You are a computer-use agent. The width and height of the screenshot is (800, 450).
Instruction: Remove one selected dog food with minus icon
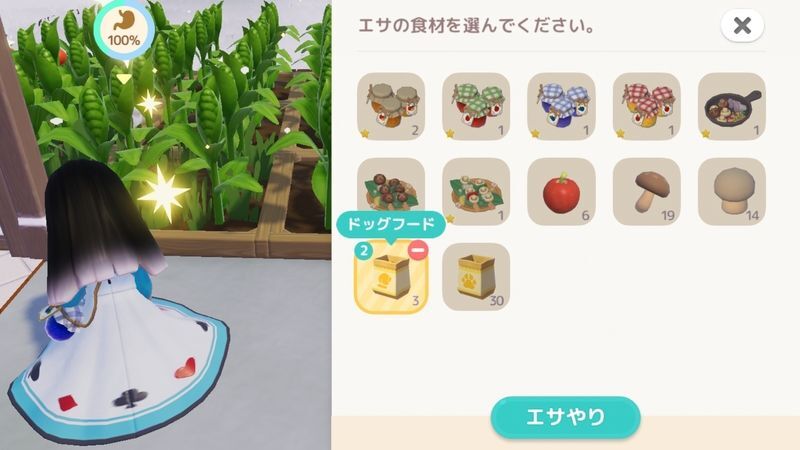pyautogui.click(x=418, y=251)
